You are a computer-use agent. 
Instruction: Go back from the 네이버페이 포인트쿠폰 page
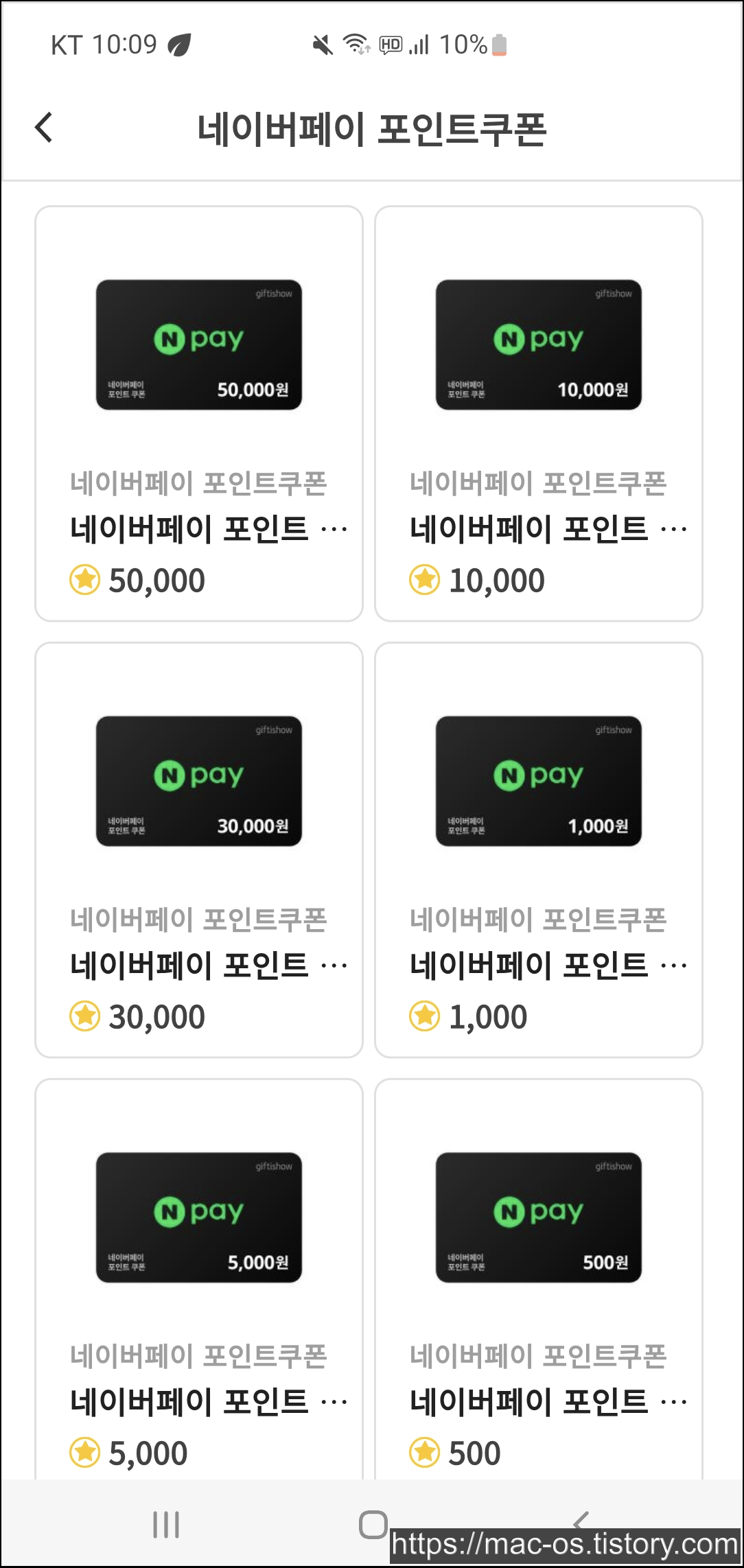[x=44, y=128]
